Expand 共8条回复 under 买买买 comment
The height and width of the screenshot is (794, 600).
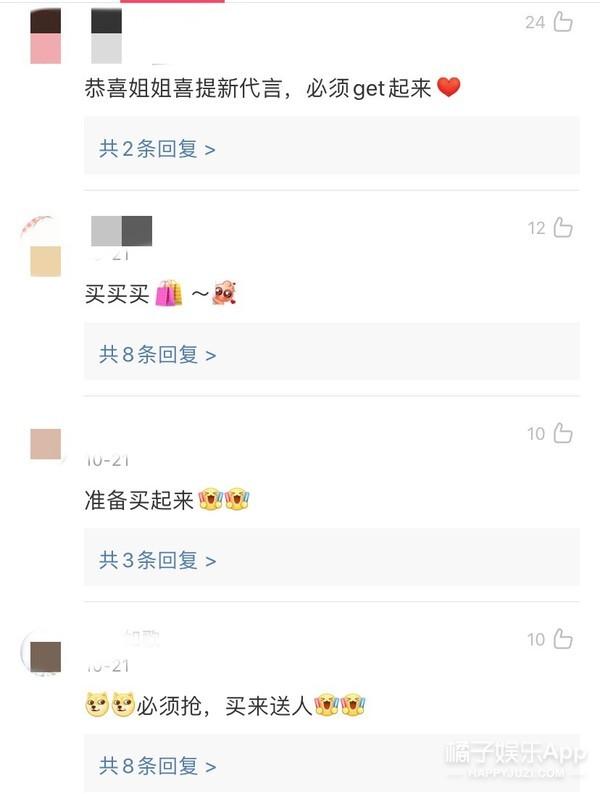point(157,354)
